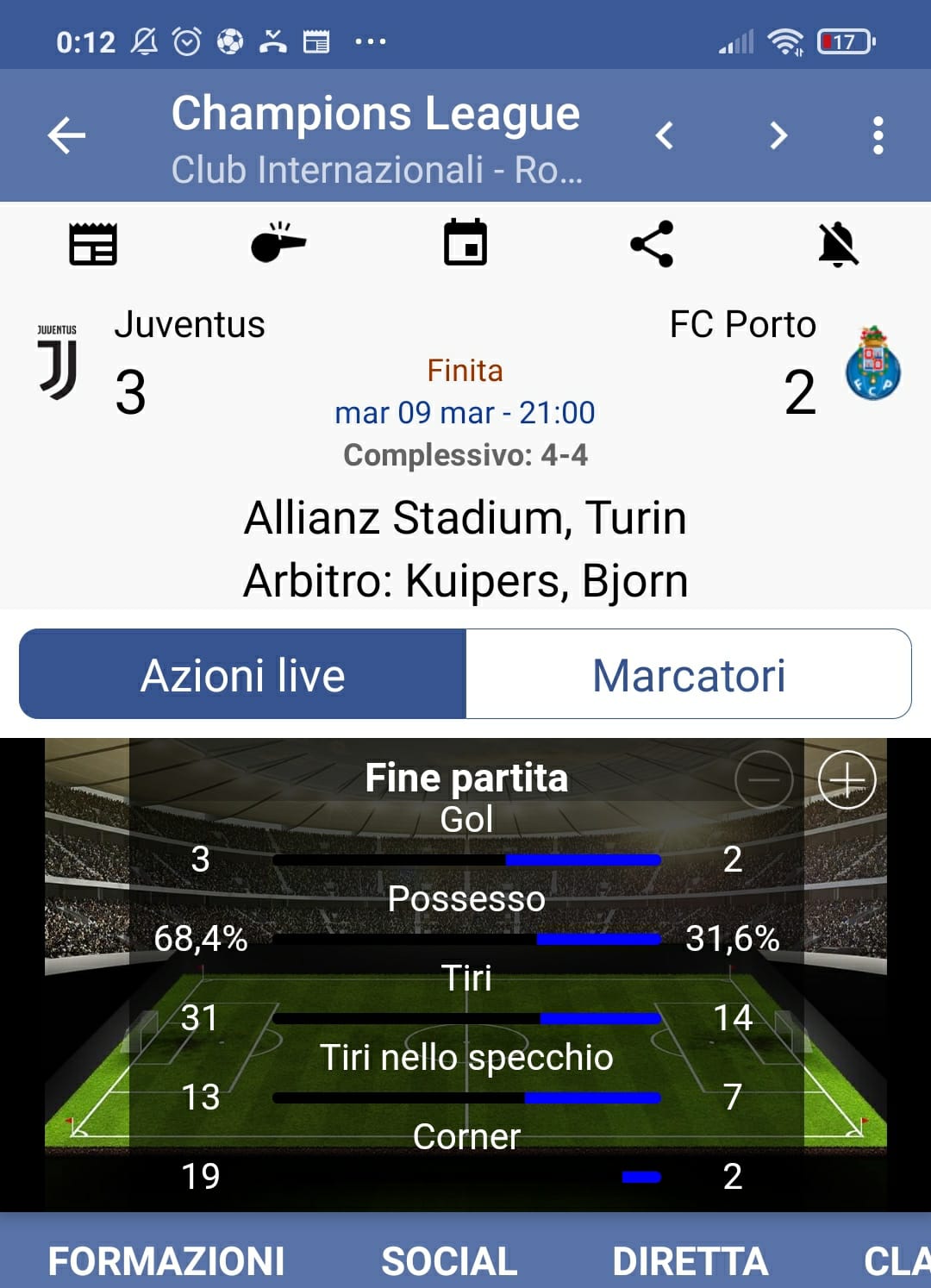931x1288 pixels.
Task: Go back using the header arrow
Action: pyautogui.click(x=66, y=135)
